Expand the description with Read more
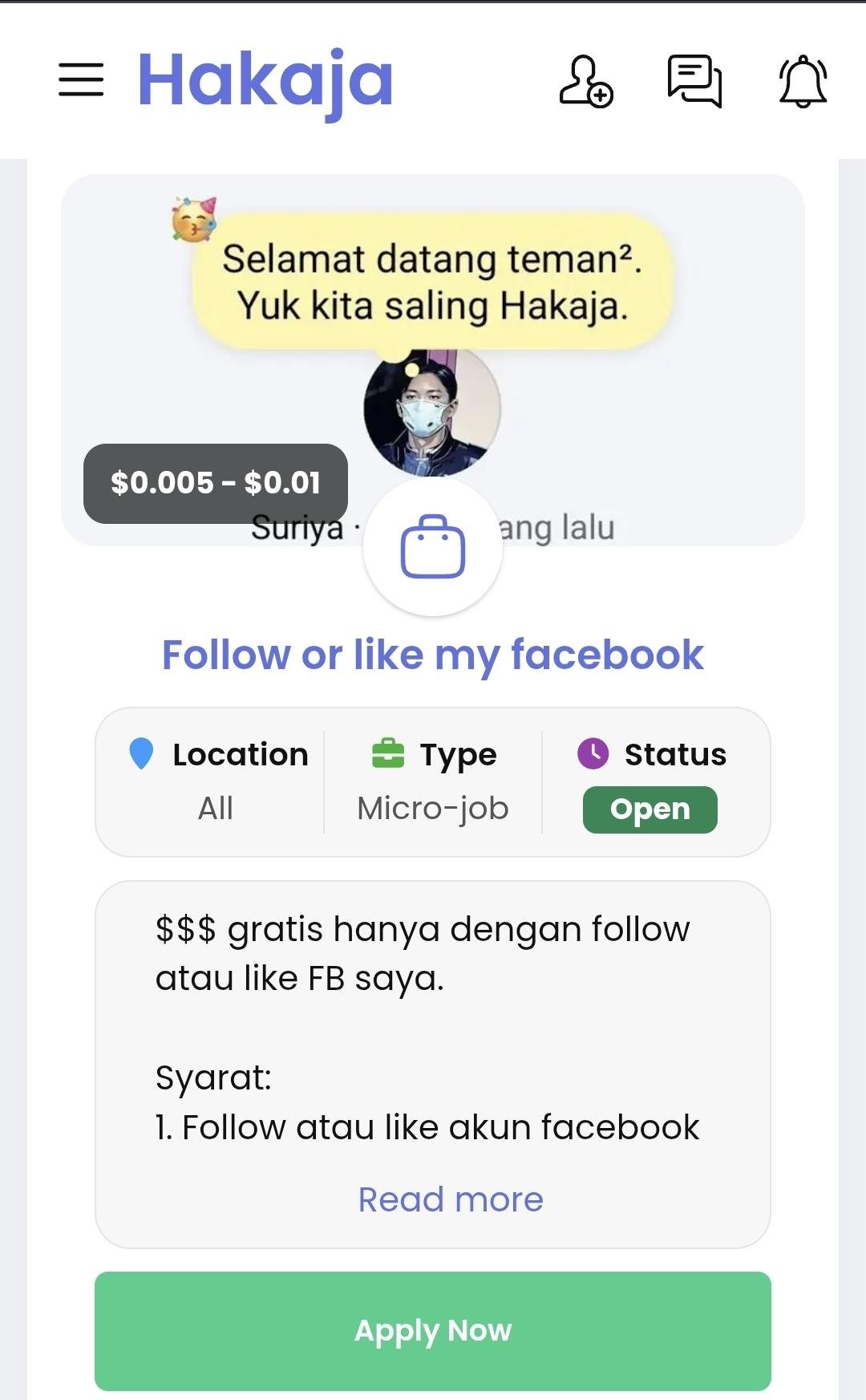The image size is (866, 1400). coord(450,1199)
